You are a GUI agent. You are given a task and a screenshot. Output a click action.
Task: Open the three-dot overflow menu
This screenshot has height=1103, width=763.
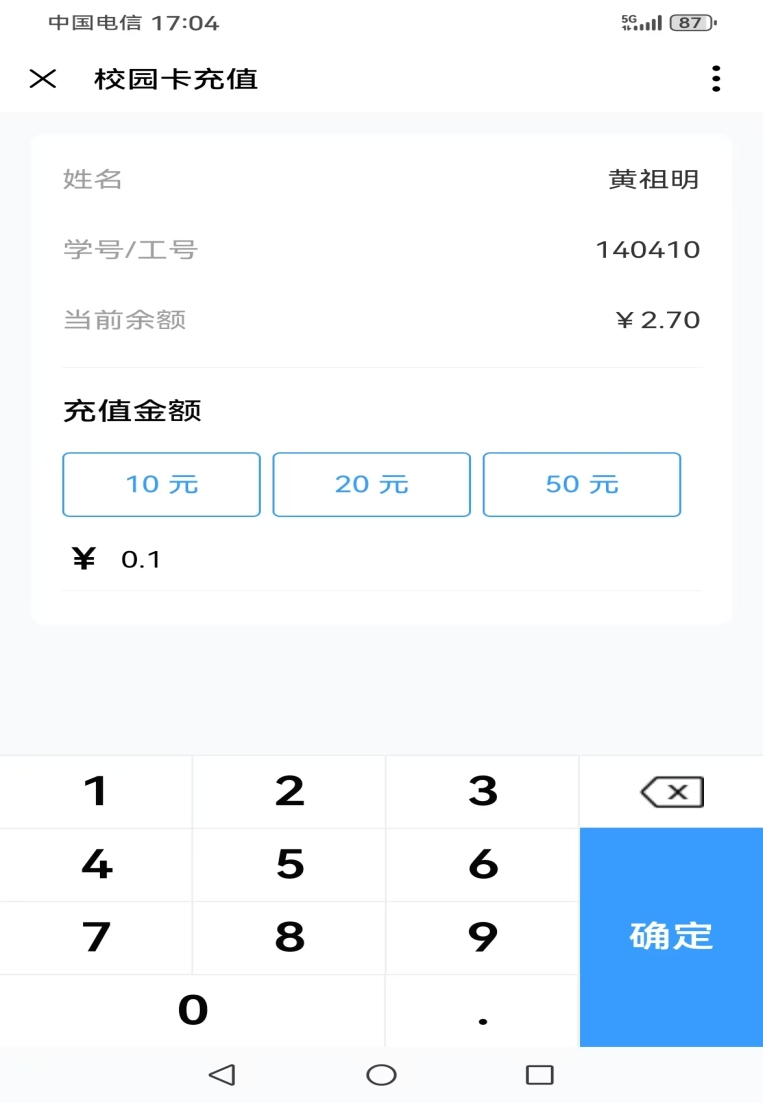pos(715,79)
